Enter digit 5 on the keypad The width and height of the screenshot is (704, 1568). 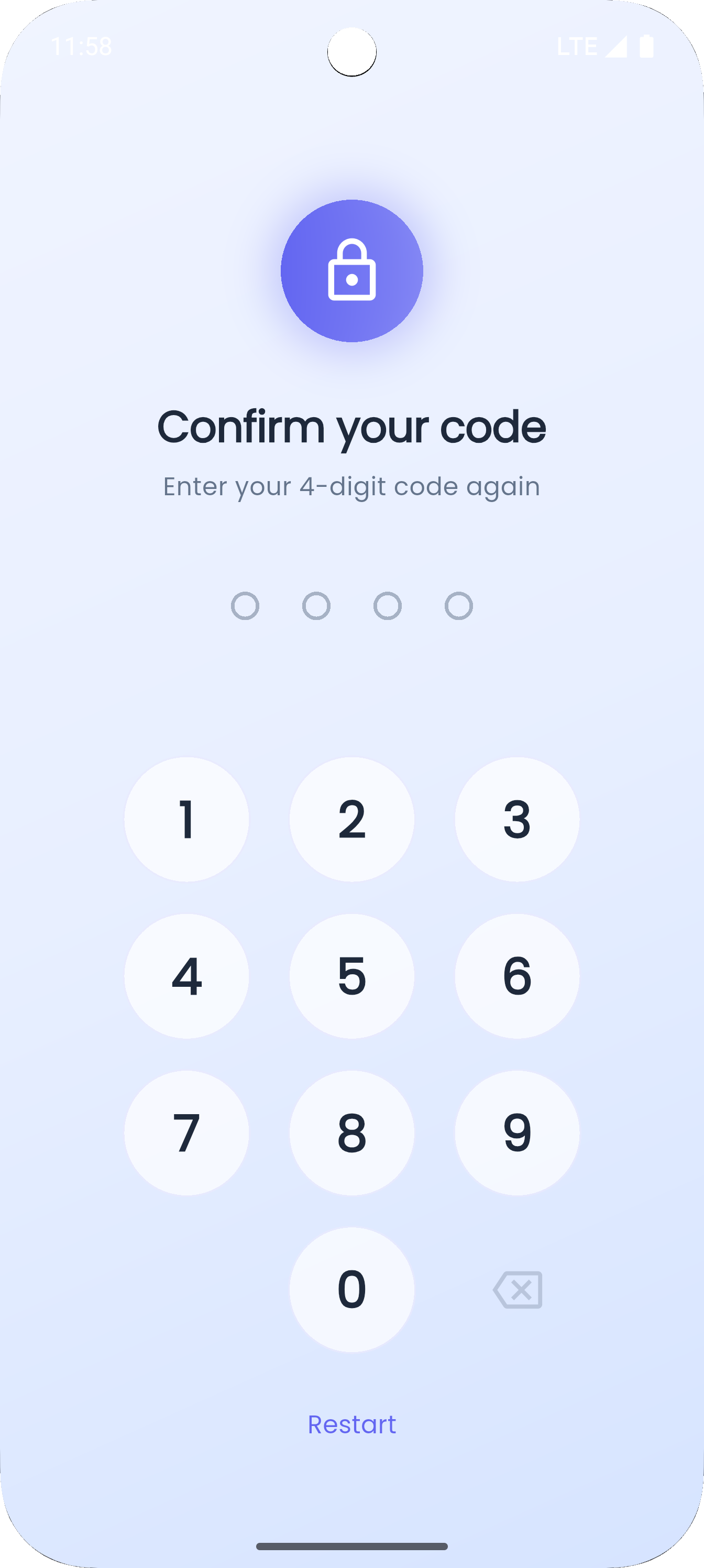click(351, 976)
